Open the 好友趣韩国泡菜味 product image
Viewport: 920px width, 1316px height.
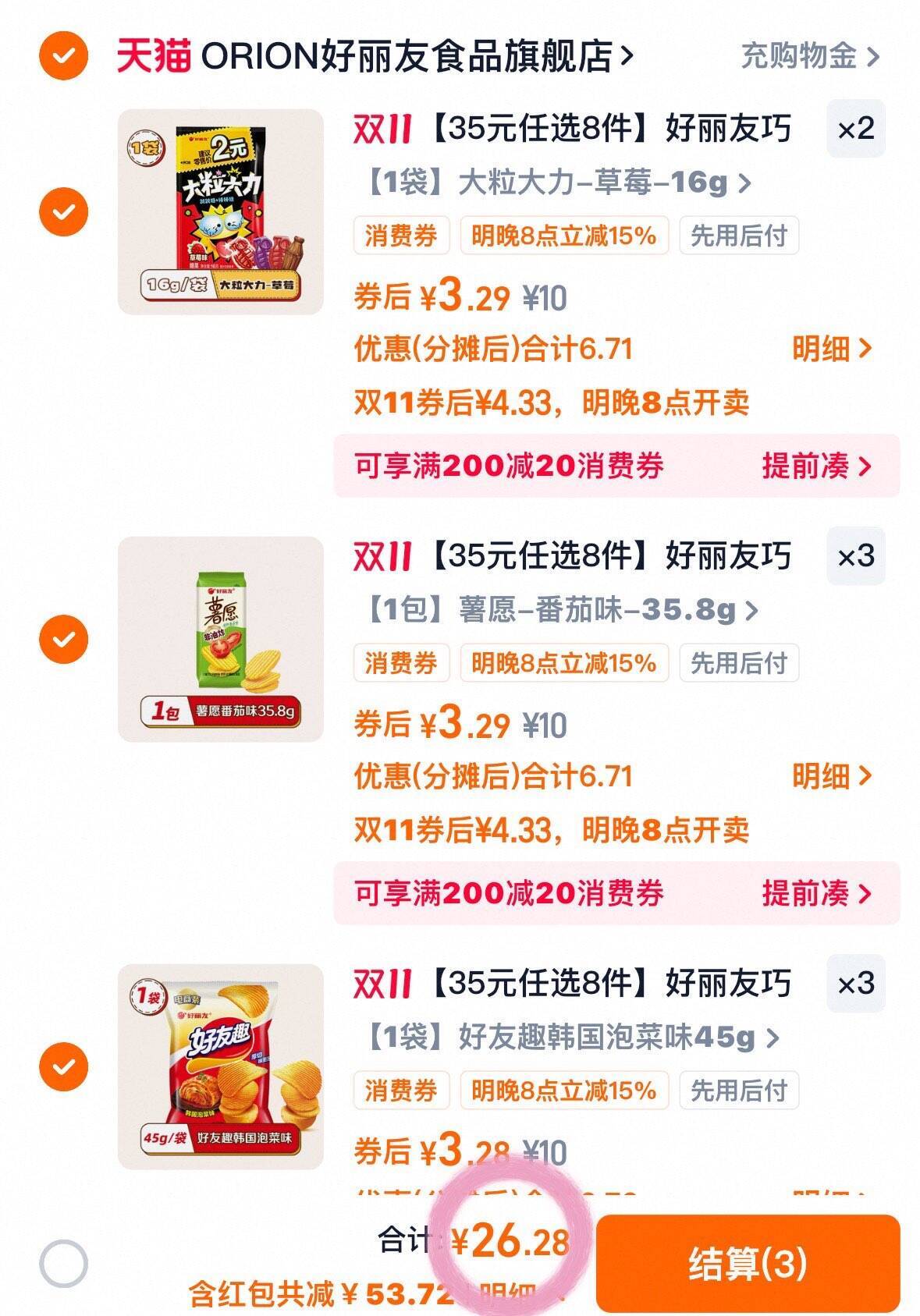pyautogui.click(x=220, y=1066)
